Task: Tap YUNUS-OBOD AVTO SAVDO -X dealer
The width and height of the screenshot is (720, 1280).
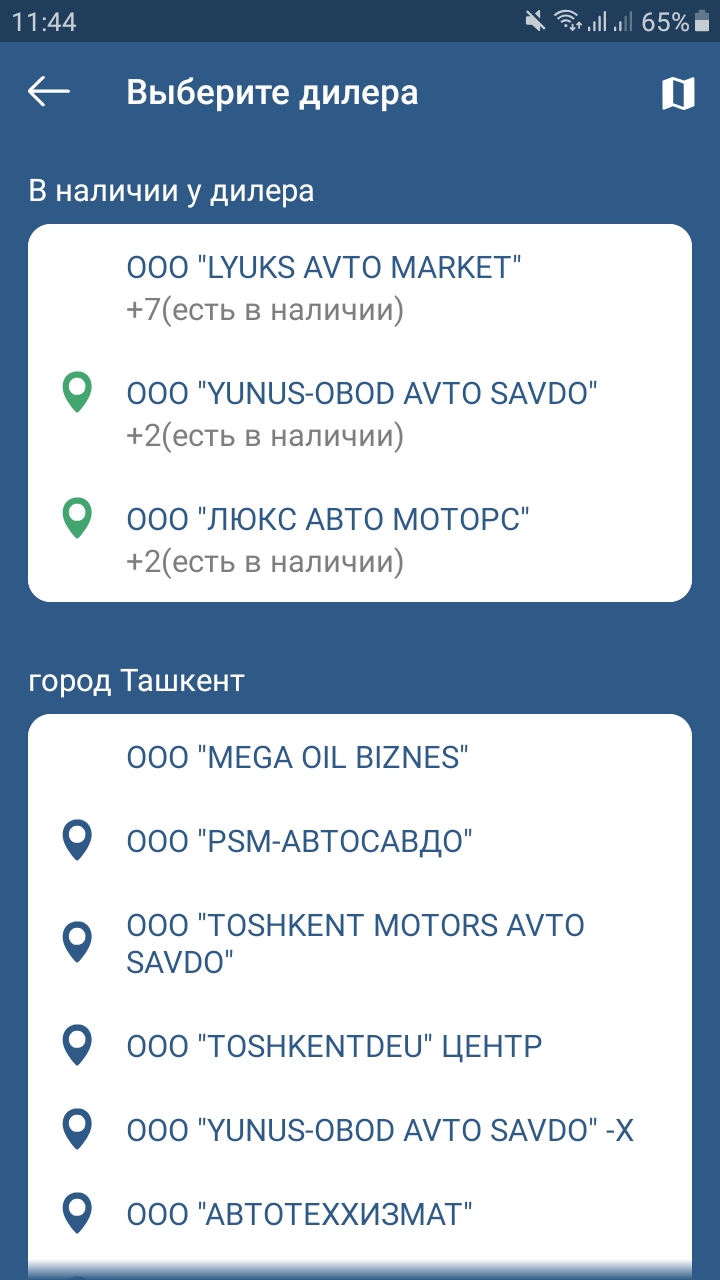Action: (380, 1130)
